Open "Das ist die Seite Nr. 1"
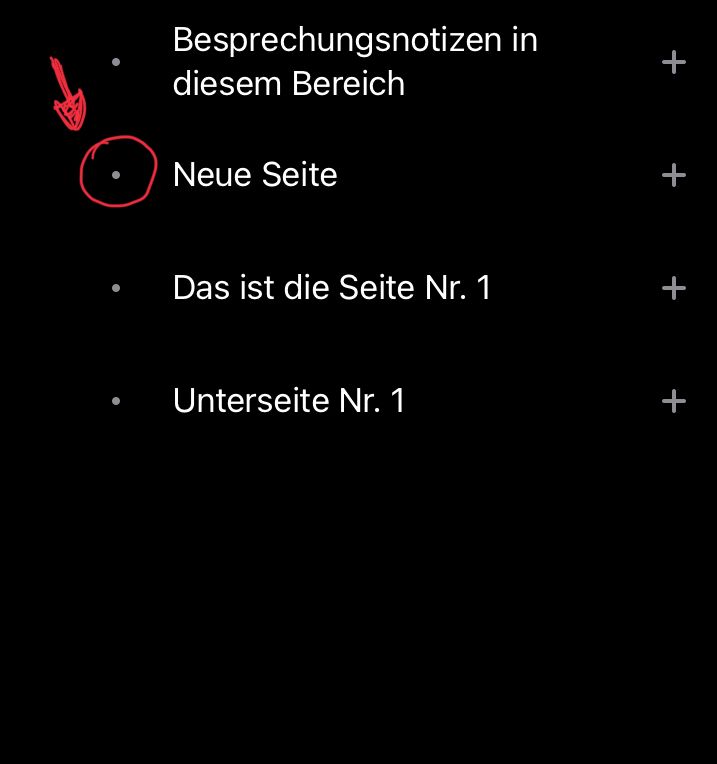The image size is (717, 764). tap(332, 288)
